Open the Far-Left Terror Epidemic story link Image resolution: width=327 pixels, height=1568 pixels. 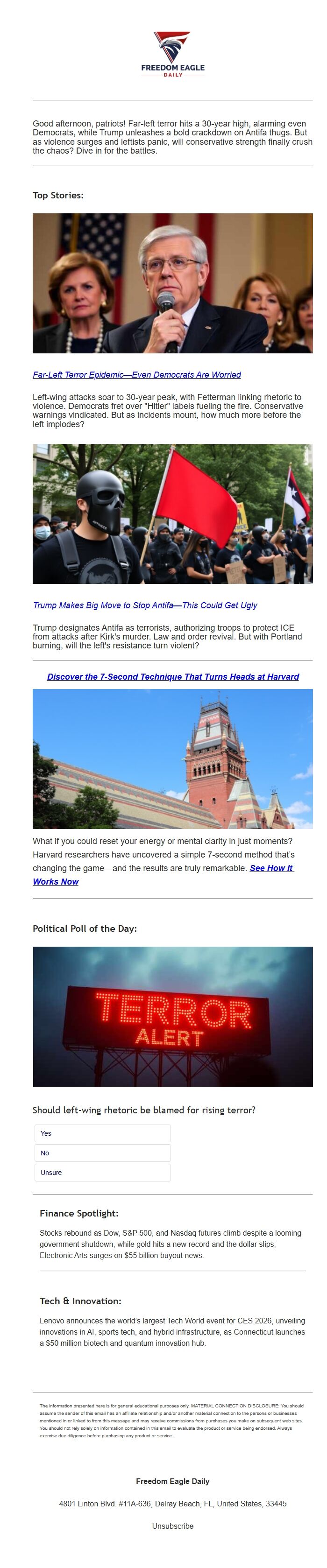point(136,375)
